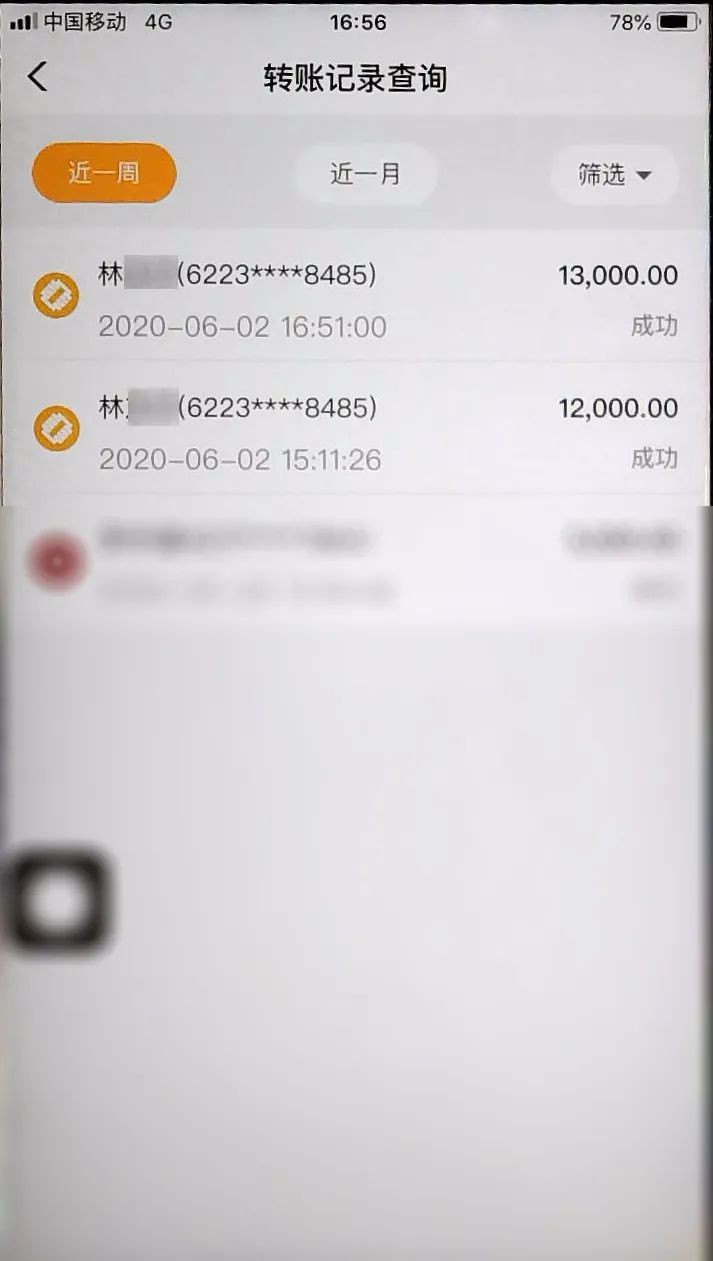Go back from 转账记录查询
This screenshot has width=713, height=1261.
37,77
